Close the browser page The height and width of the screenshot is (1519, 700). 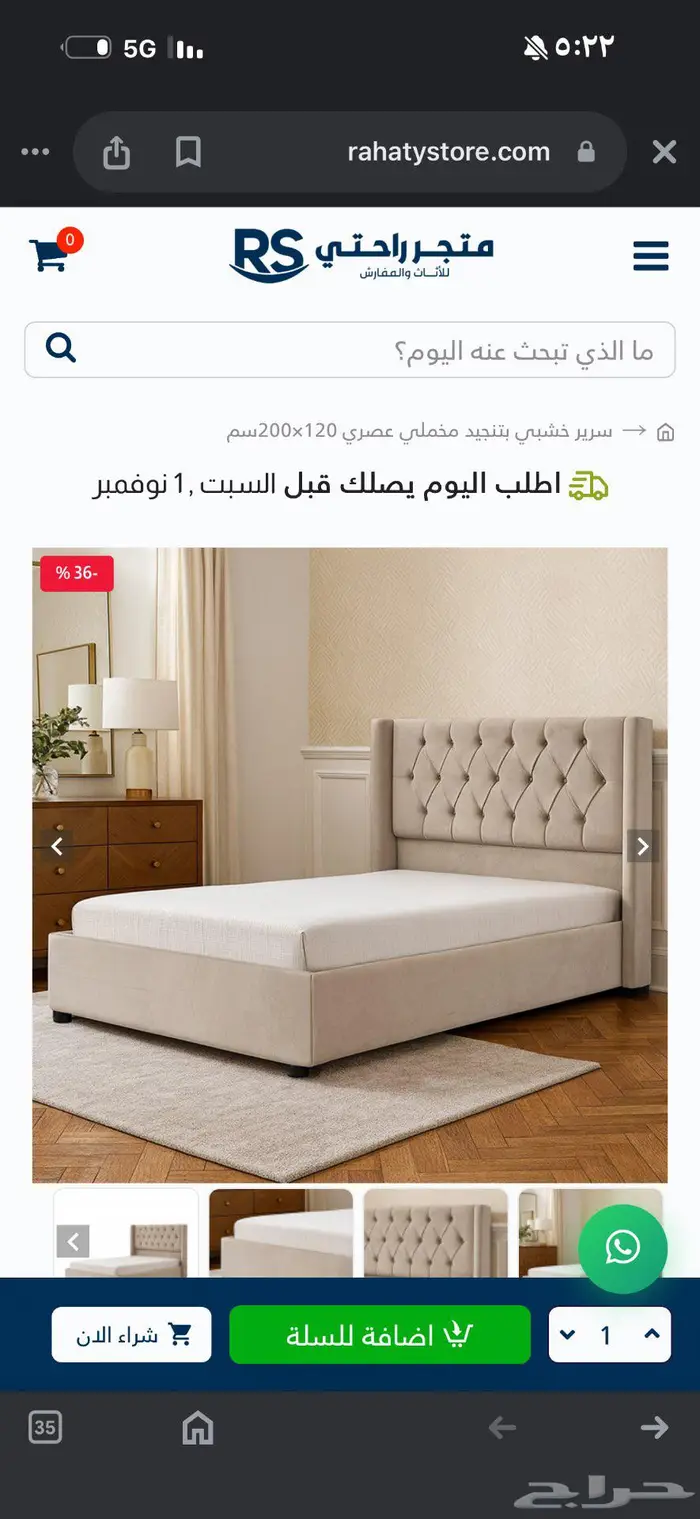point(664,152)
